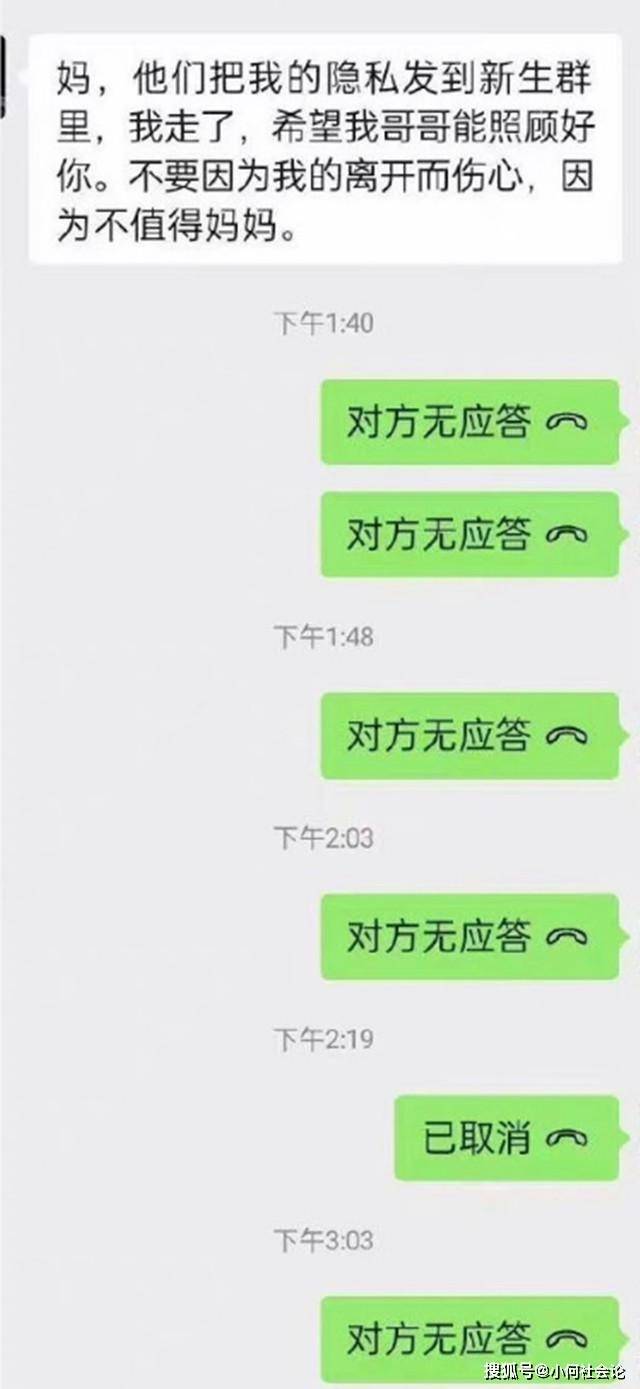
Task: Tap the 对方无应答 call bubble under 下午3:03
Action: pos(469,1338)
